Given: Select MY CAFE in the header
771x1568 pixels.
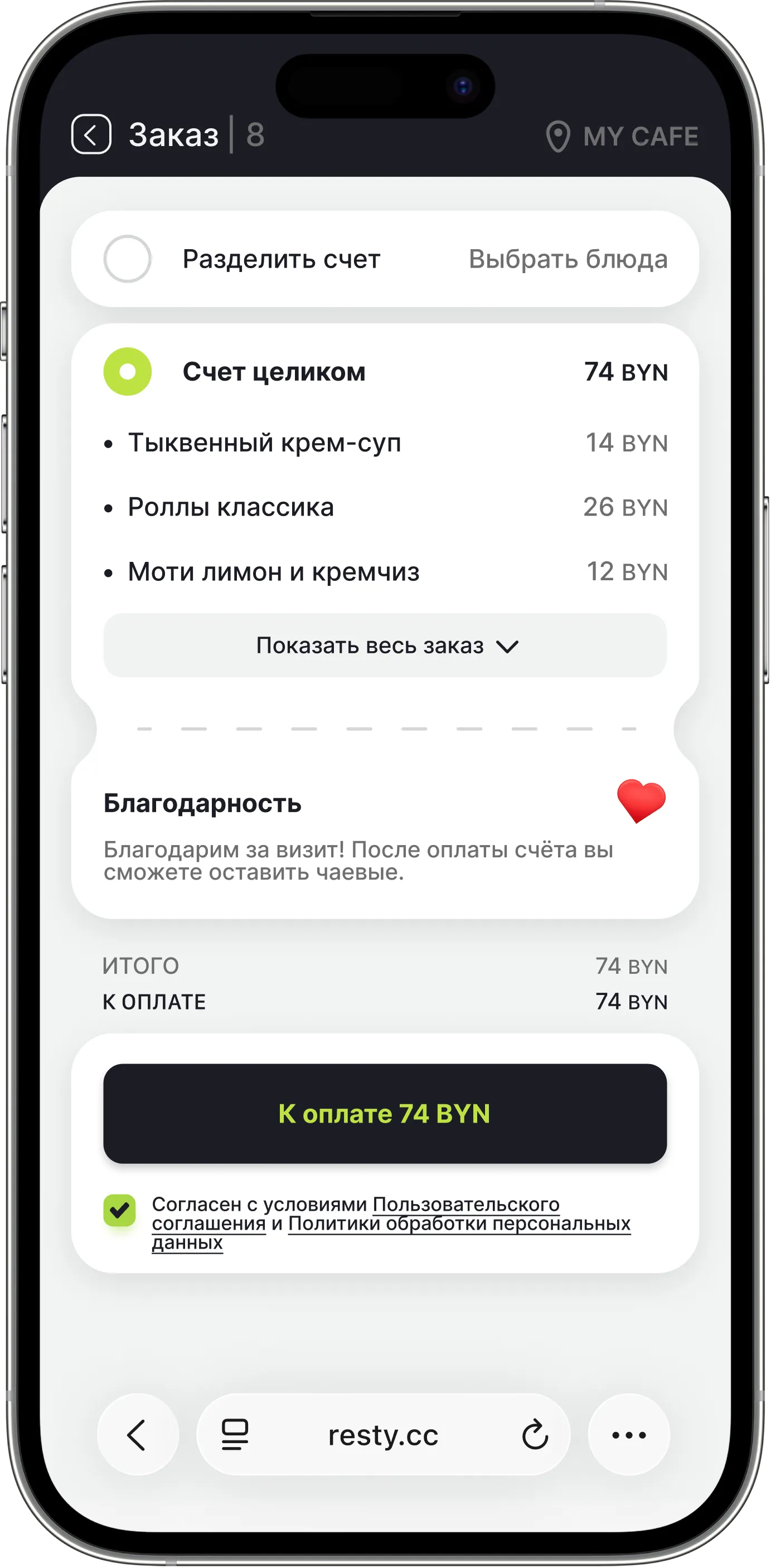Looking at the screenshot, I should point(639,135).
